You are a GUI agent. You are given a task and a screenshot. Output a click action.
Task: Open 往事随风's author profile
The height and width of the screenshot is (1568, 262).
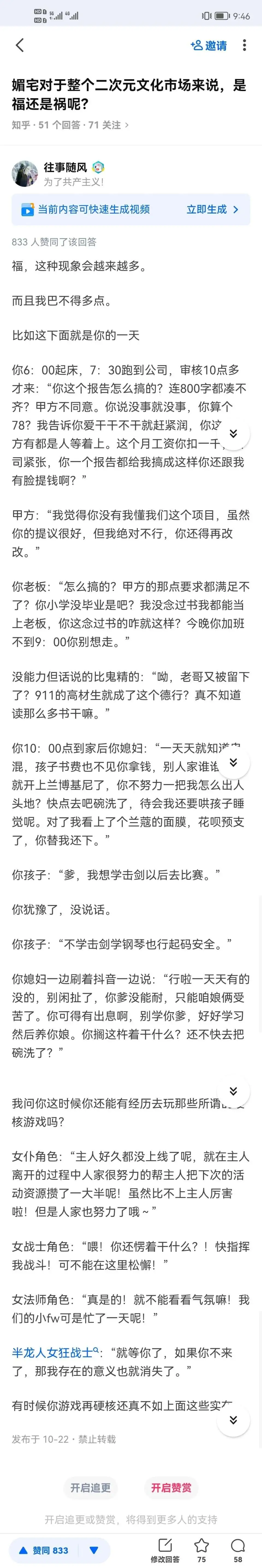[x=65, y=167]
